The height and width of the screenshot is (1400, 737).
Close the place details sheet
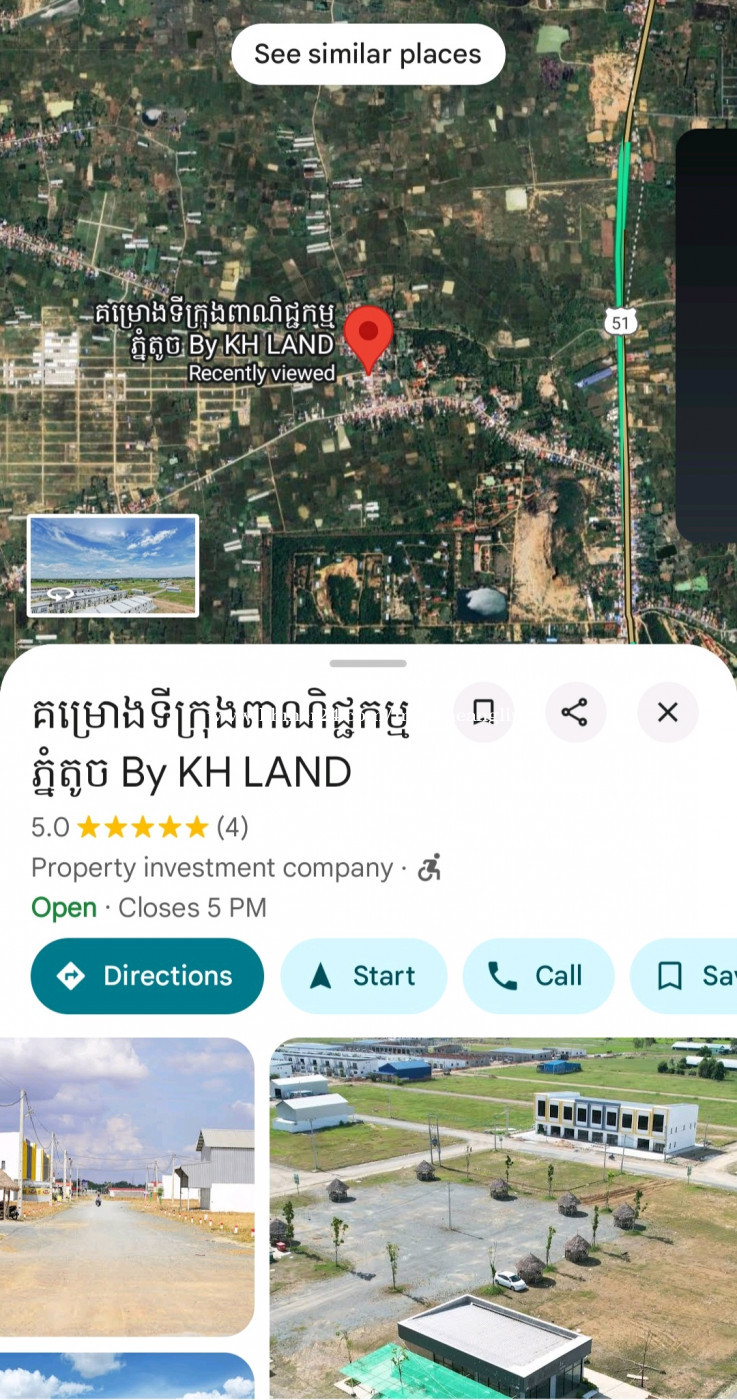point(667,712)
